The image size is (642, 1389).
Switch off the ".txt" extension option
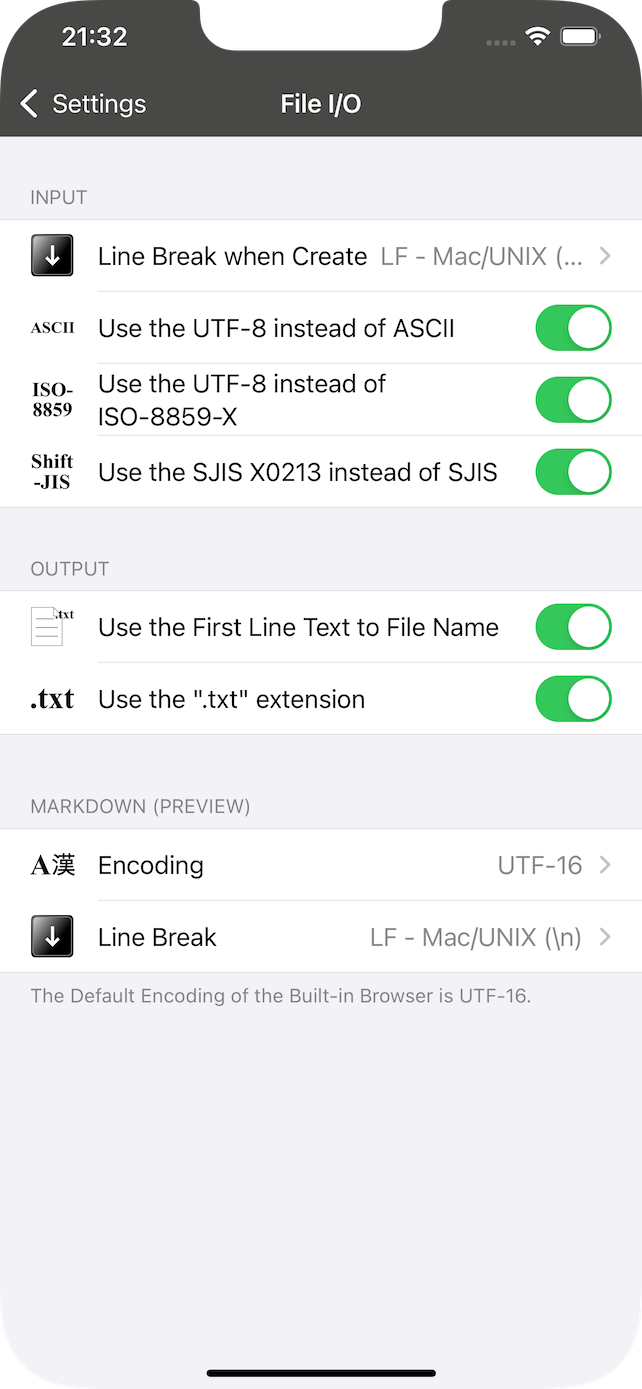(x=574, y=699)
